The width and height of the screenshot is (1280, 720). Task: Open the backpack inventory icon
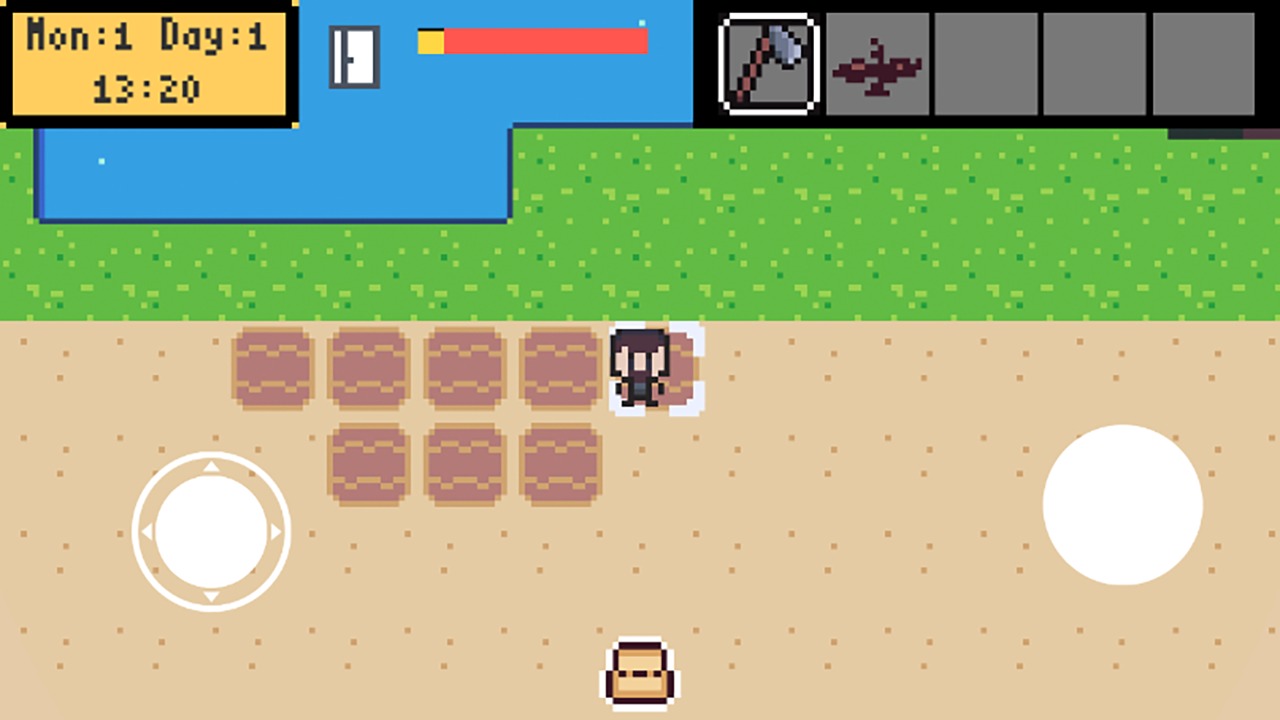tap(640, 671)
